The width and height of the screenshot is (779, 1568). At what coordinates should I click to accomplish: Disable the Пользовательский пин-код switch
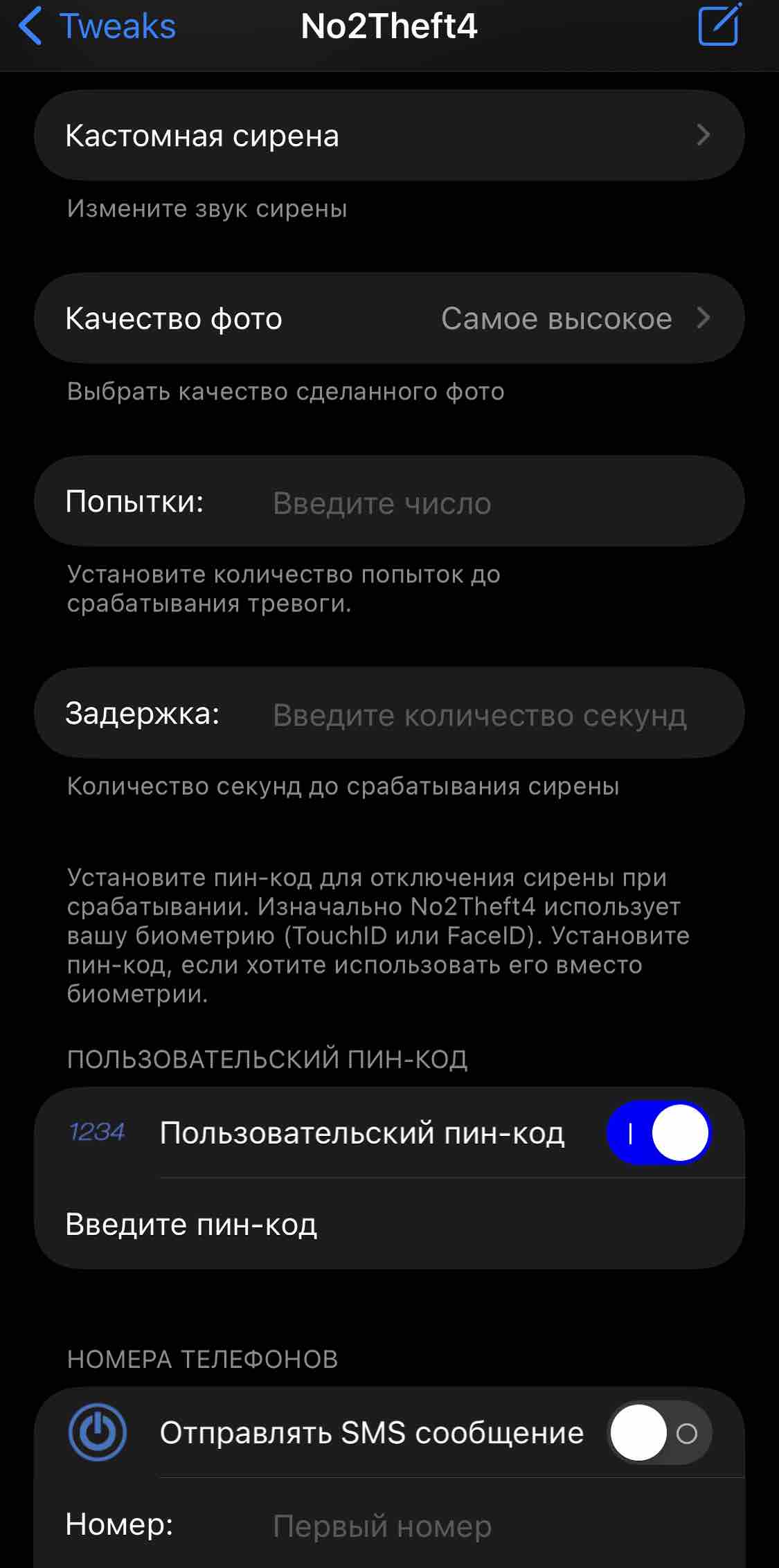659,1133
